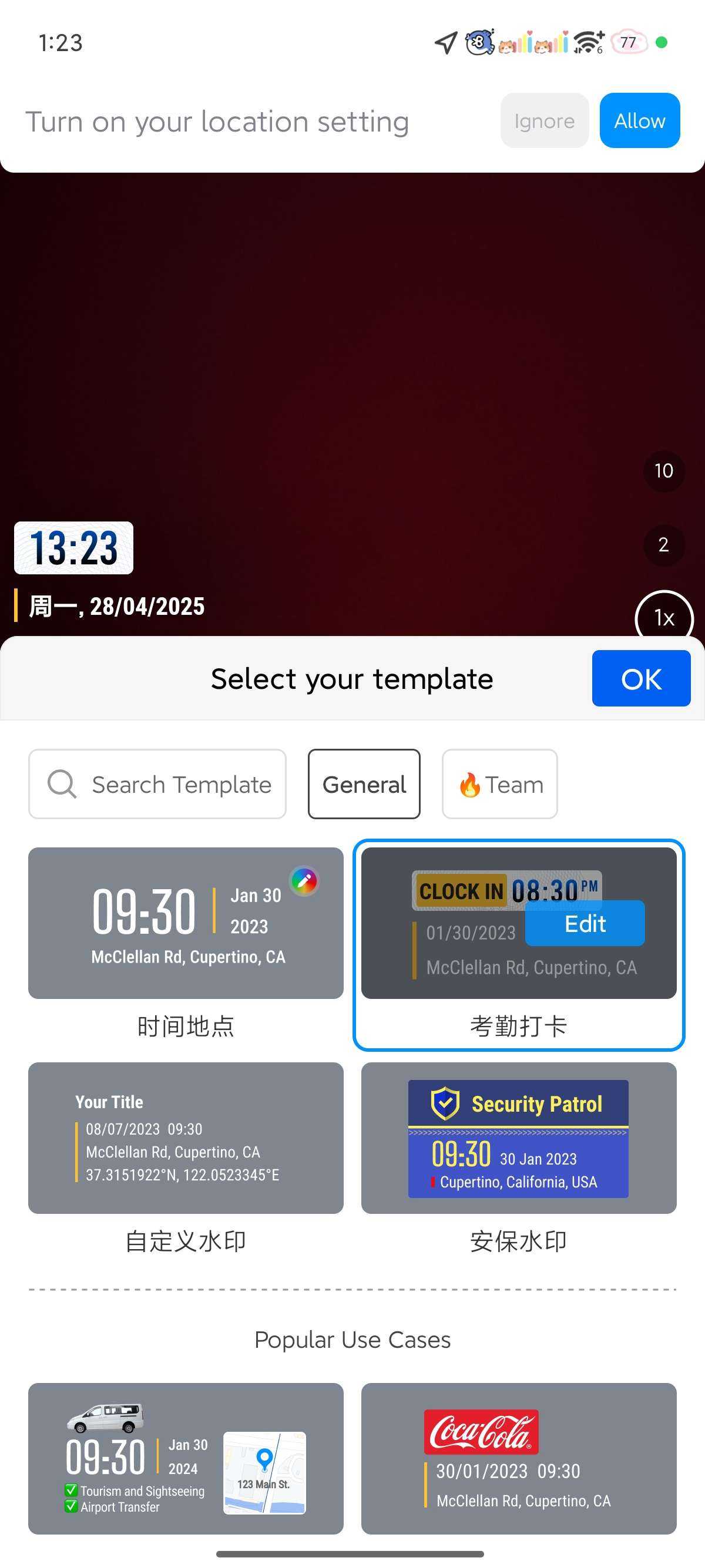This screenshot has height=1568, width=705.
Task: Edit the 考勤打卡 clock-in template
Action: (x=585, y=923)
